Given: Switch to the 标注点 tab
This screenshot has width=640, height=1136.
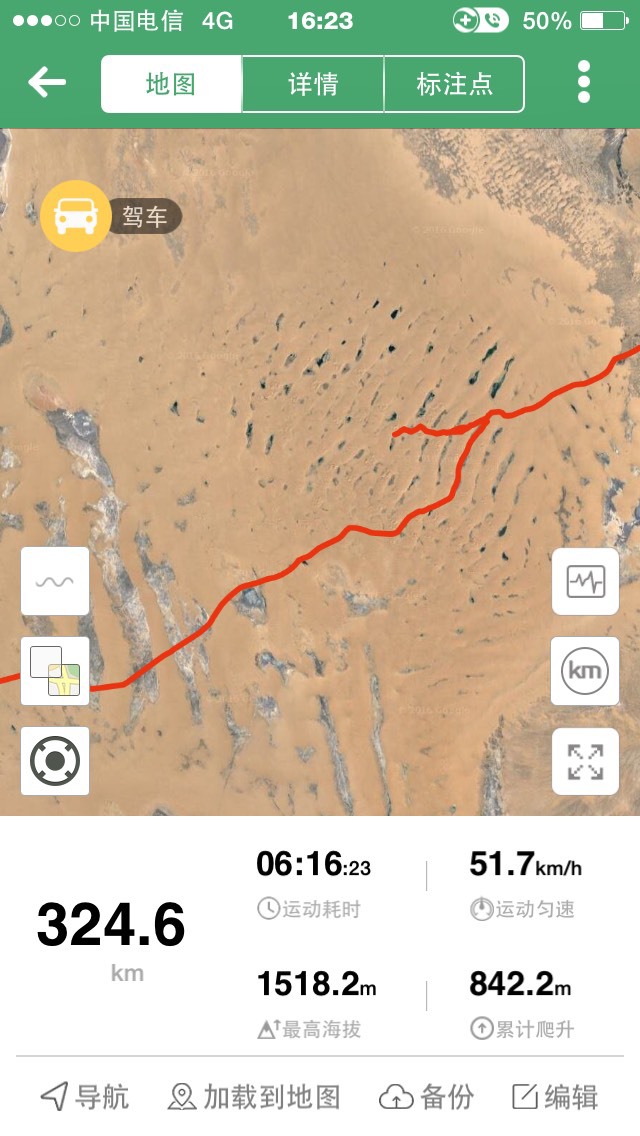Looking at the screenshot, I should coord(454,84).
